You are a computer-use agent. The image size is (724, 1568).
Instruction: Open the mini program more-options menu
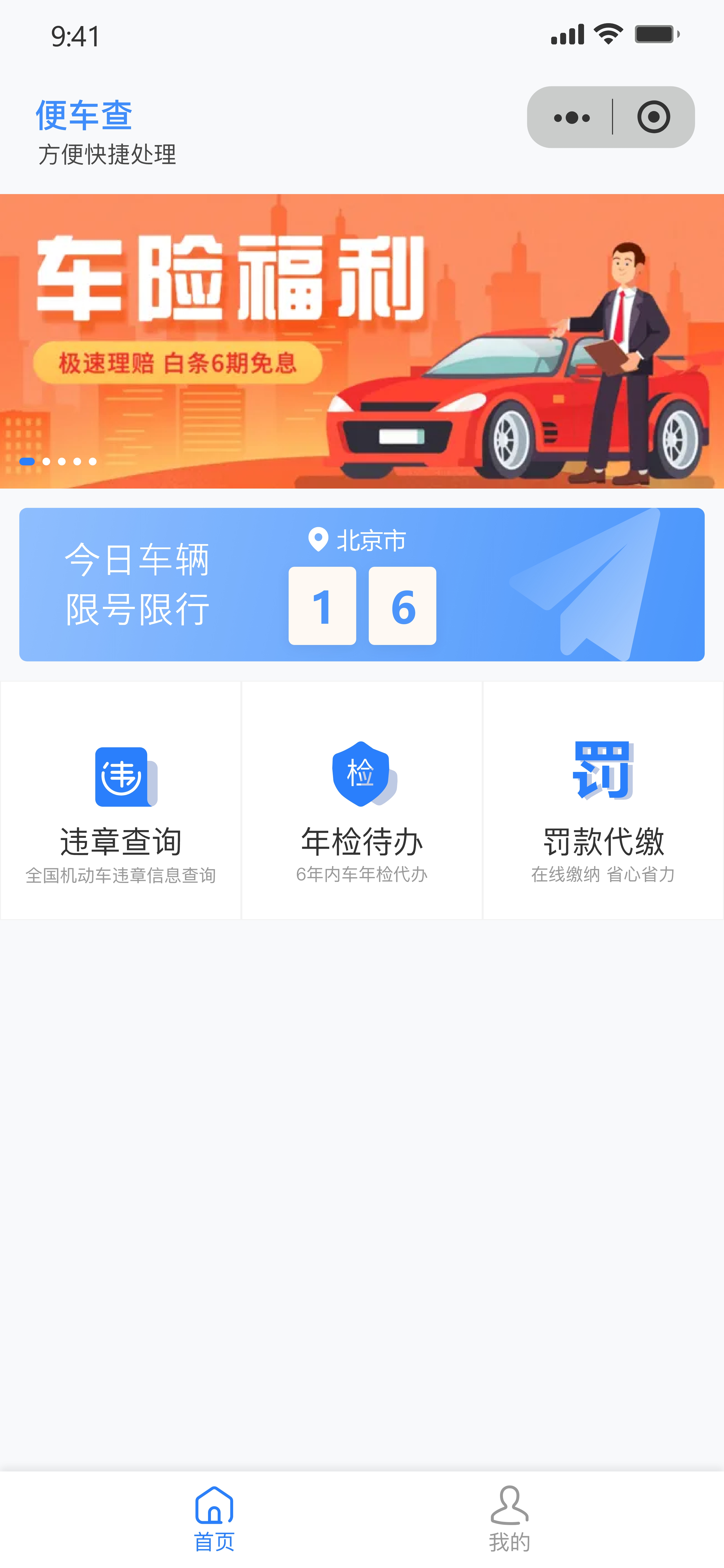571,118
